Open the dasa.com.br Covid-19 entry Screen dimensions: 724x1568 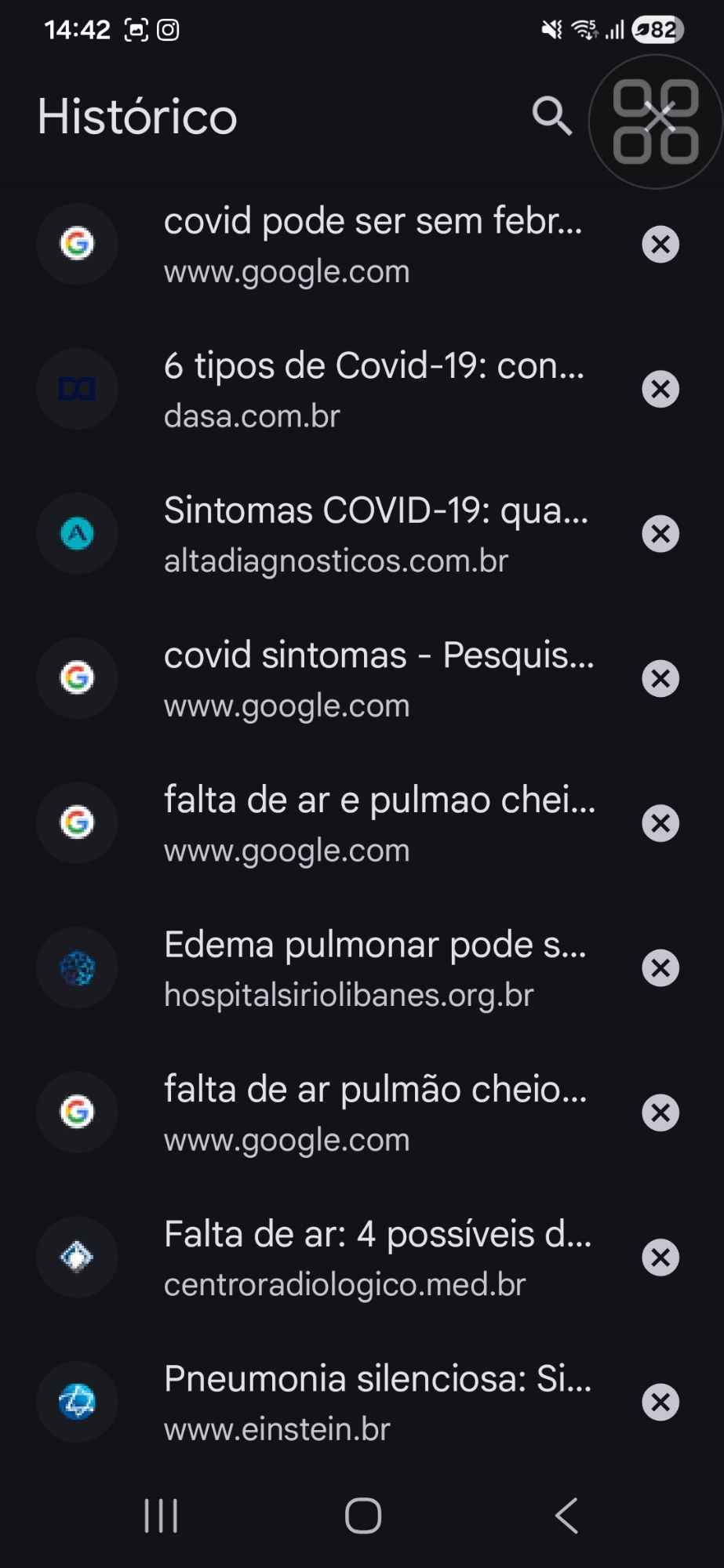[373, 389]
